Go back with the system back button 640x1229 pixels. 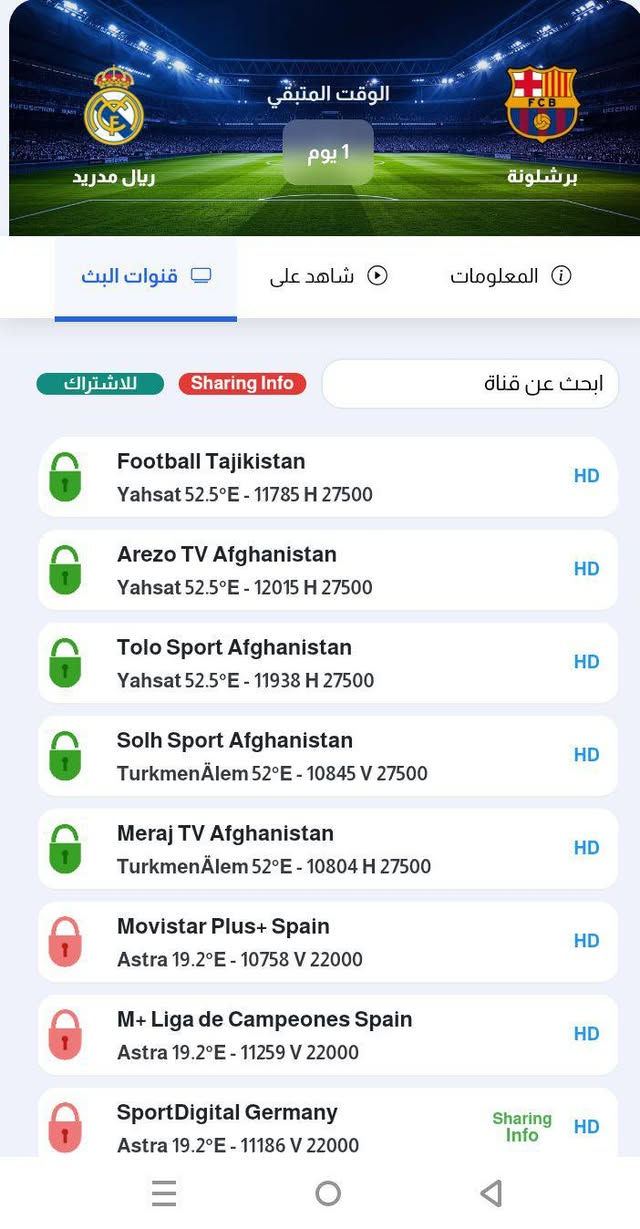click(490, 1193)
